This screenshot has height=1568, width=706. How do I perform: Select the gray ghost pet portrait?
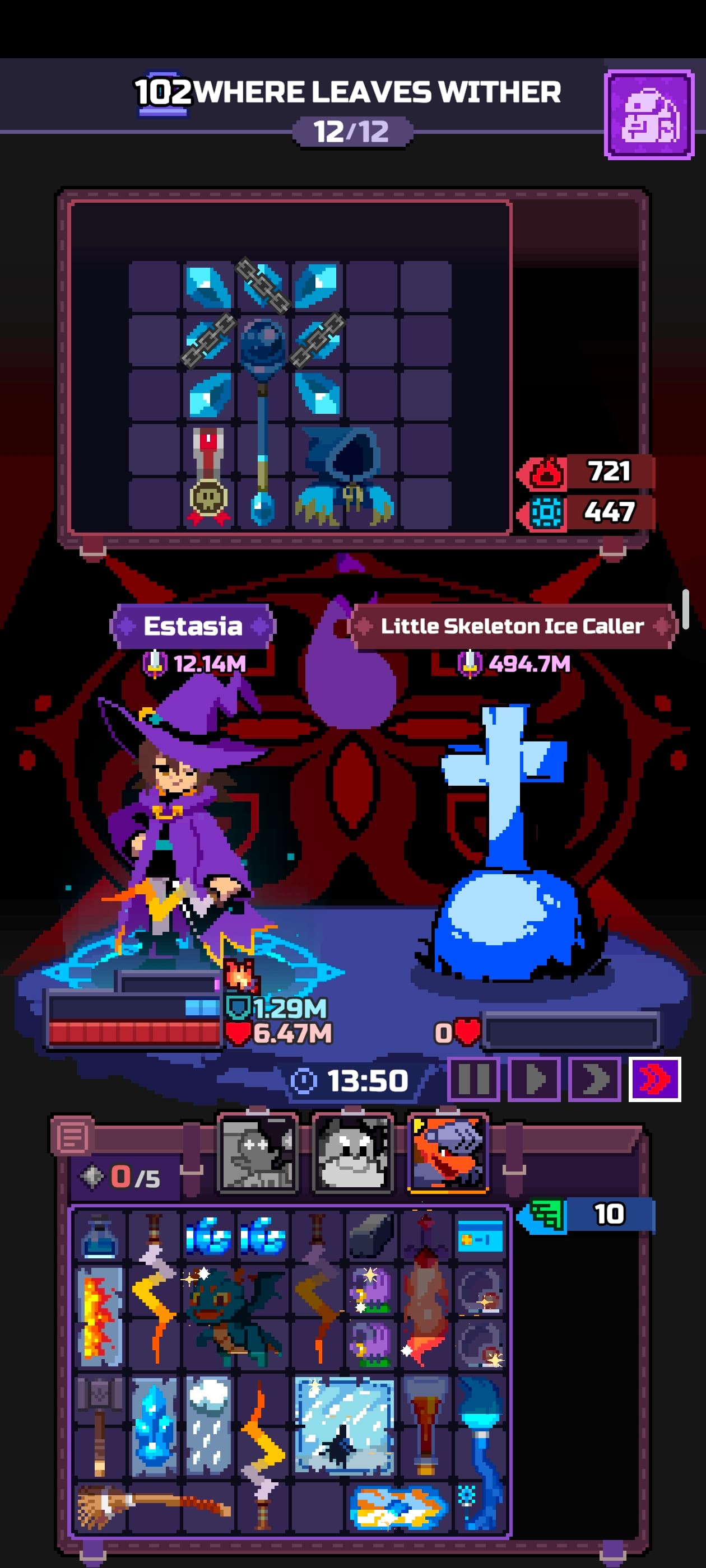coord(352,1152)
